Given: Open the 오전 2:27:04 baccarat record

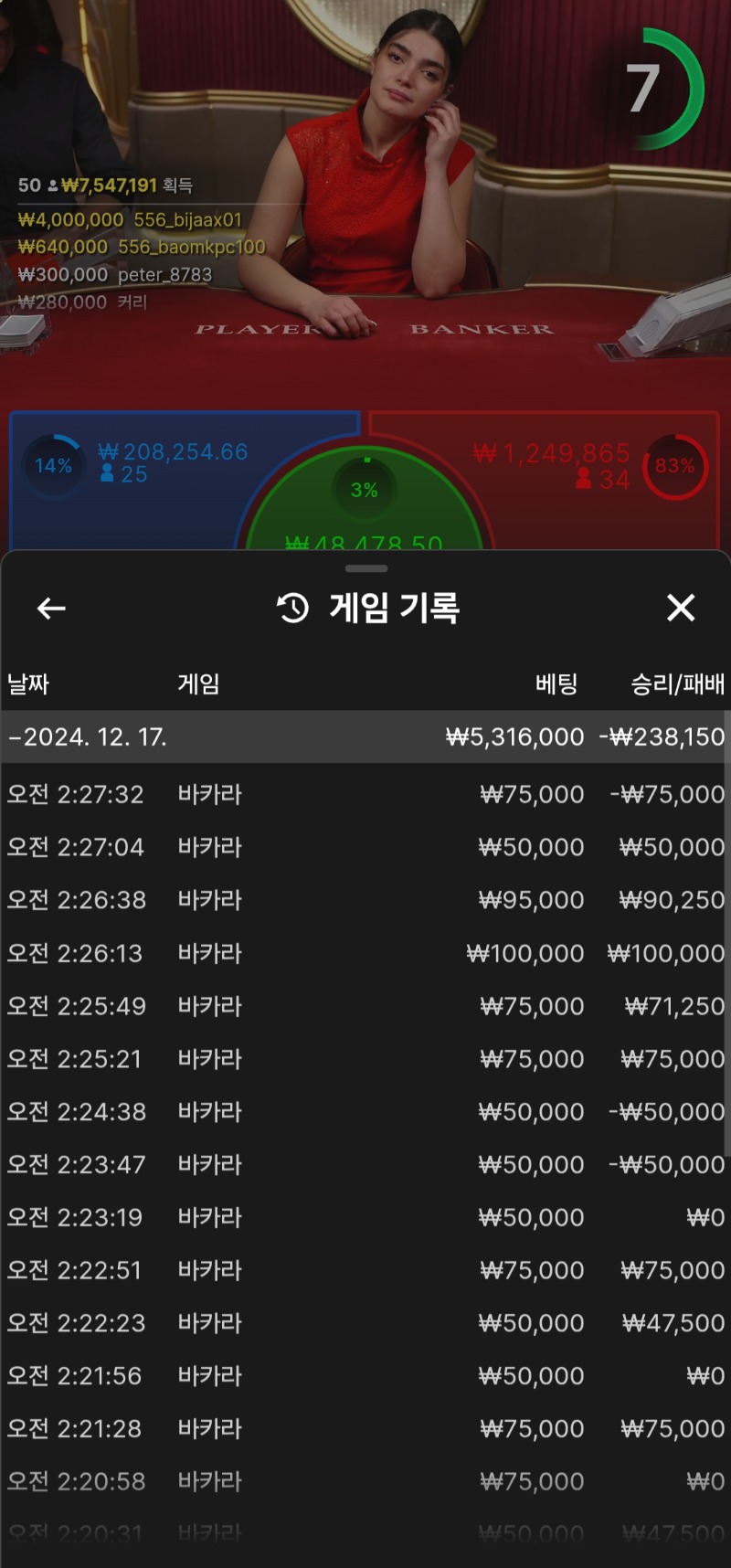Looking at the screenshot, I should pyautogui.click(x=365, y=847).
